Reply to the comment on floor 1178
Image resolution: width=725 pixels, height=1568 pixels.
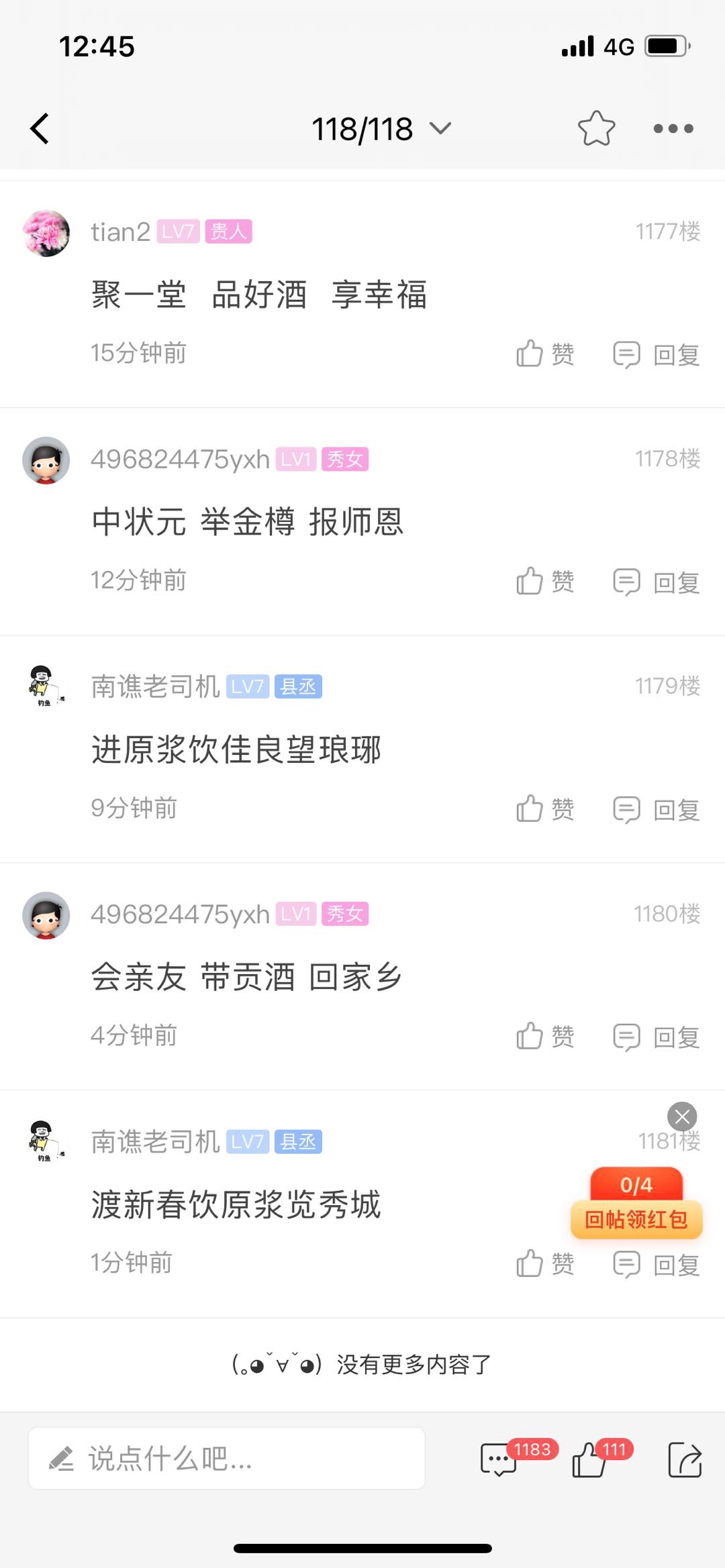click(x=657, y=582)
